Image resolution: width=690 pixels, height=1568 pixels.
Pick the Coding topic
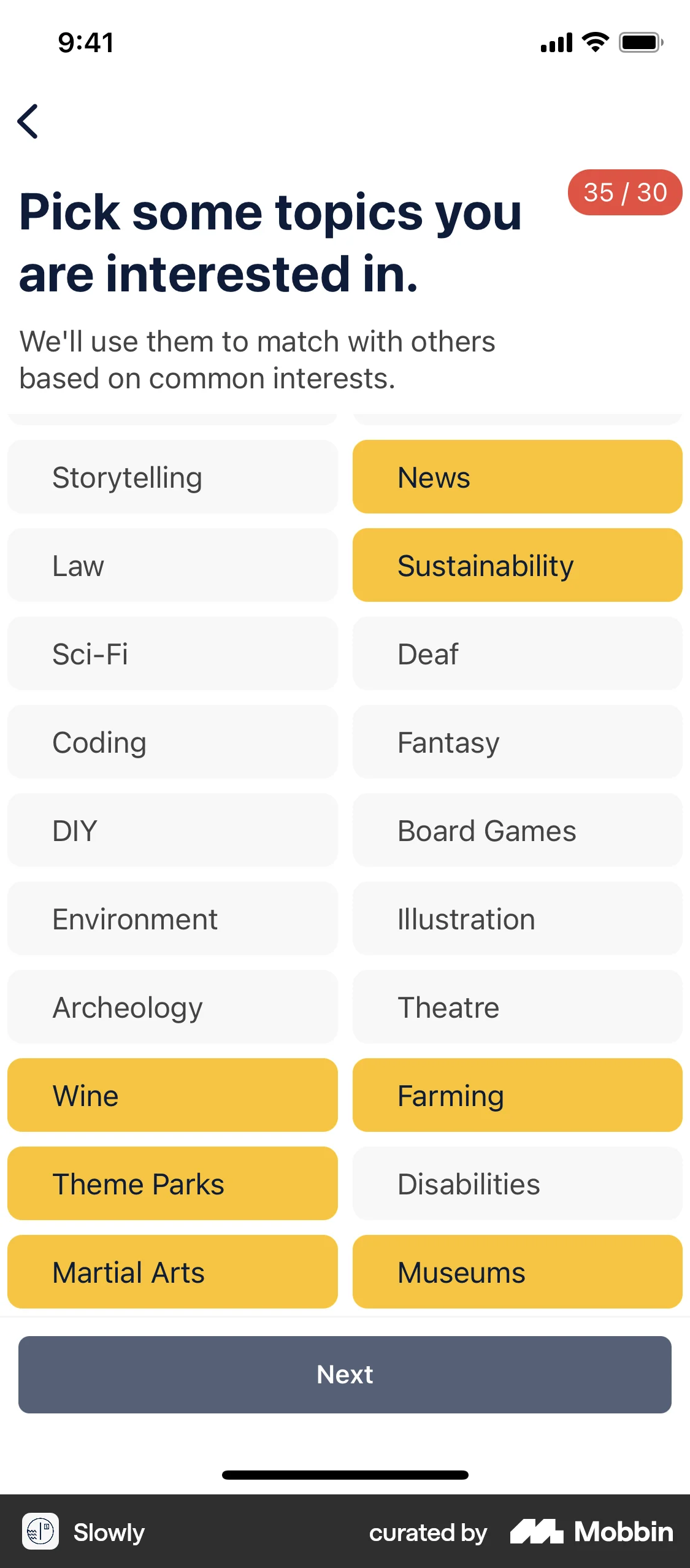coord(172,742)
